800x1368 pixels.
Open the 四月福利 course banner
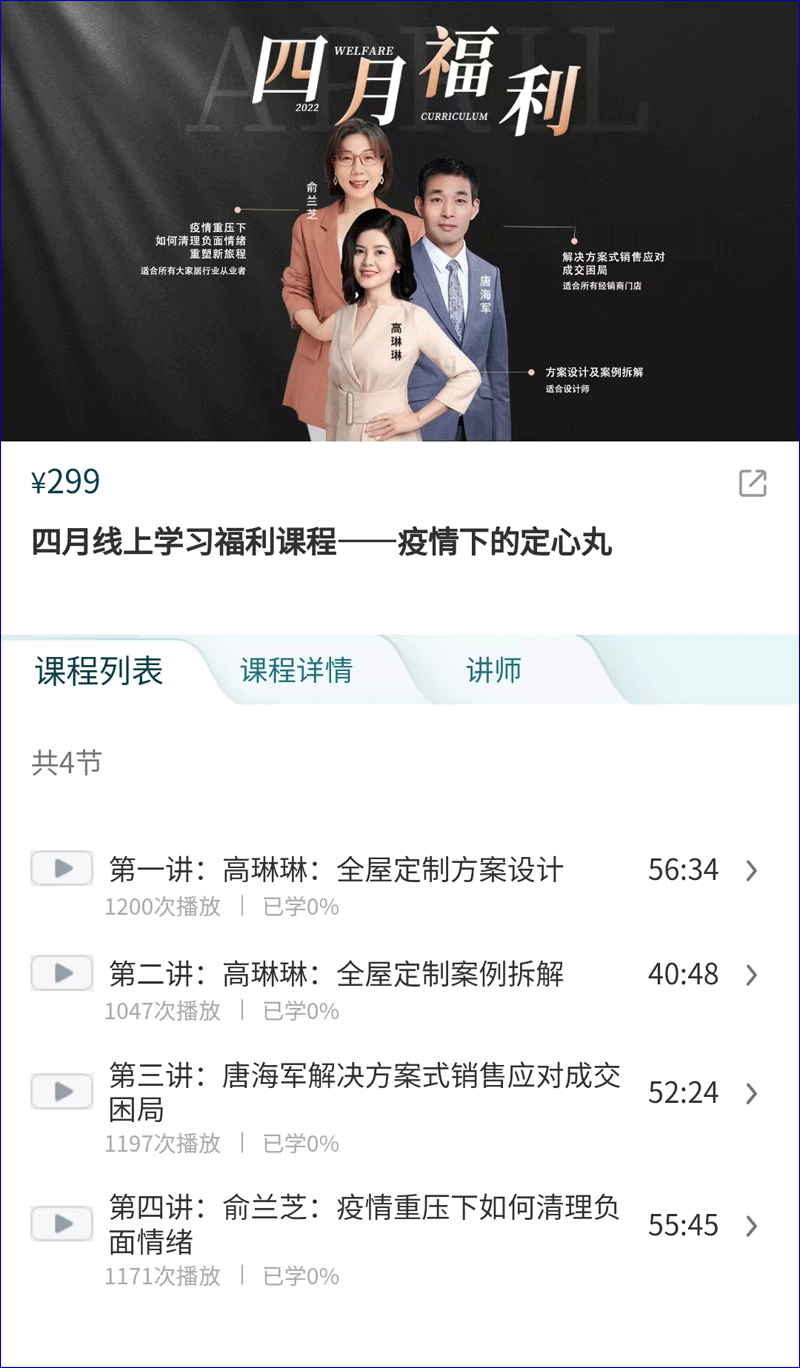coord(400,220)
